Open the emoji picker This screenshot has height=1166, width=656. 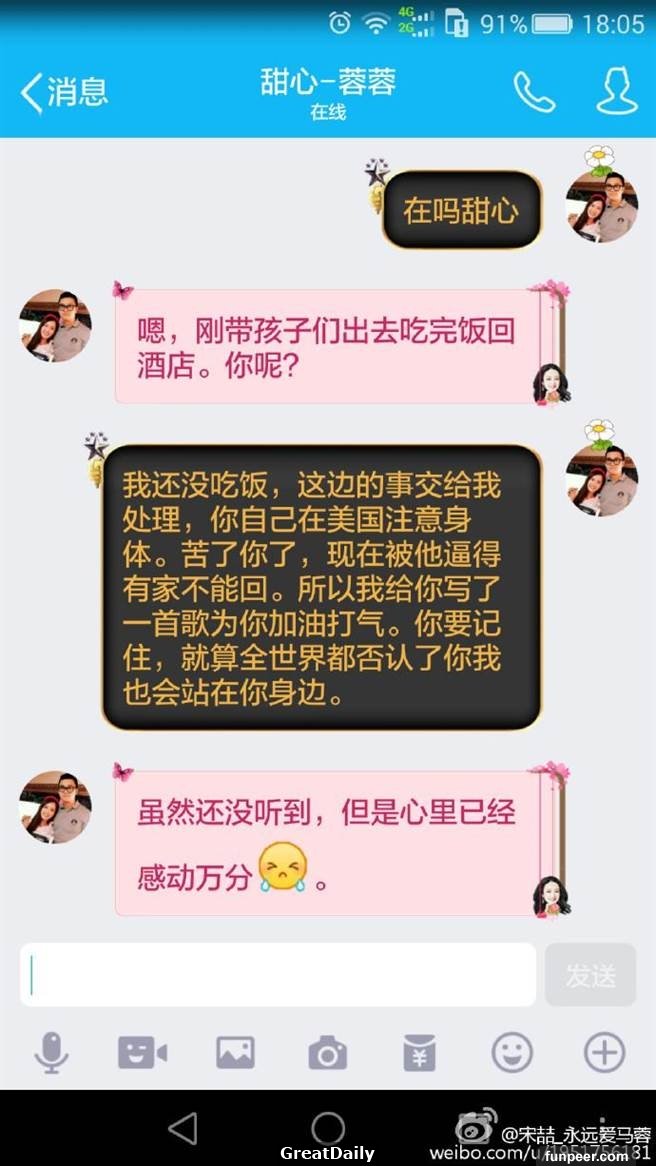tap(512, 1051)
